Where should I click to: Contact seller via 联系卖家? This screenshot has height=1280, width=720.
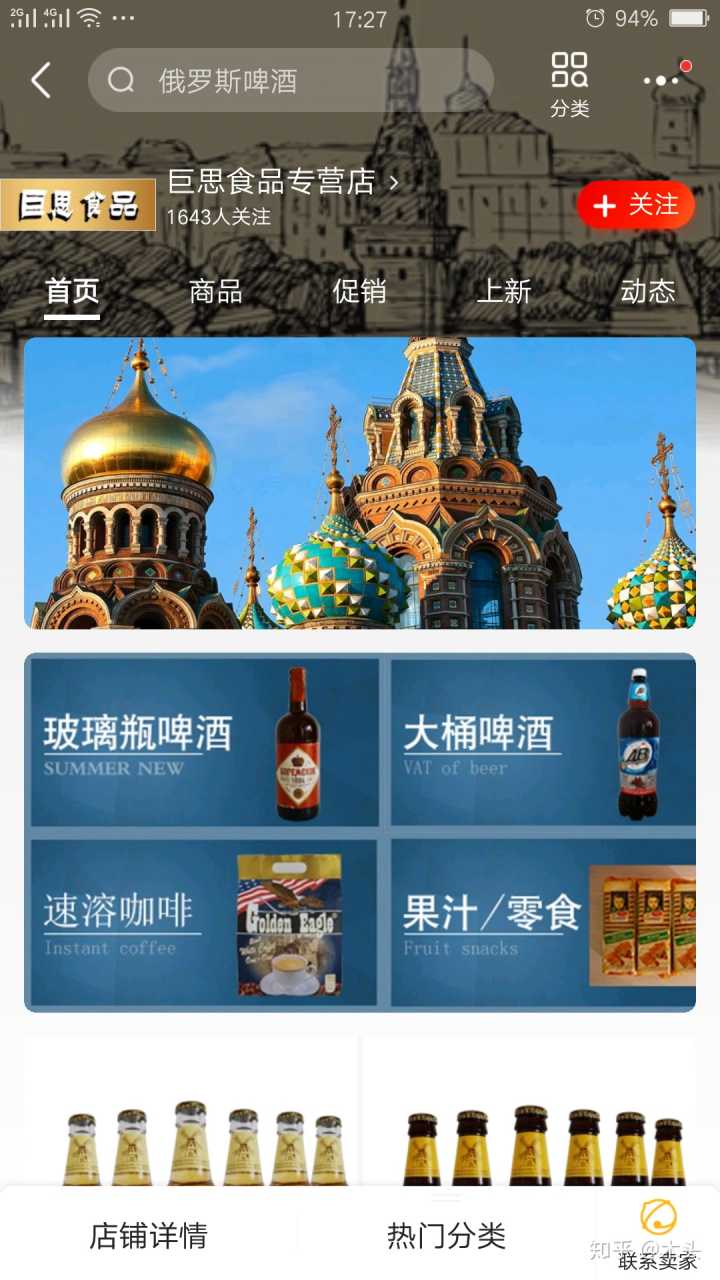pos(657,1236)
